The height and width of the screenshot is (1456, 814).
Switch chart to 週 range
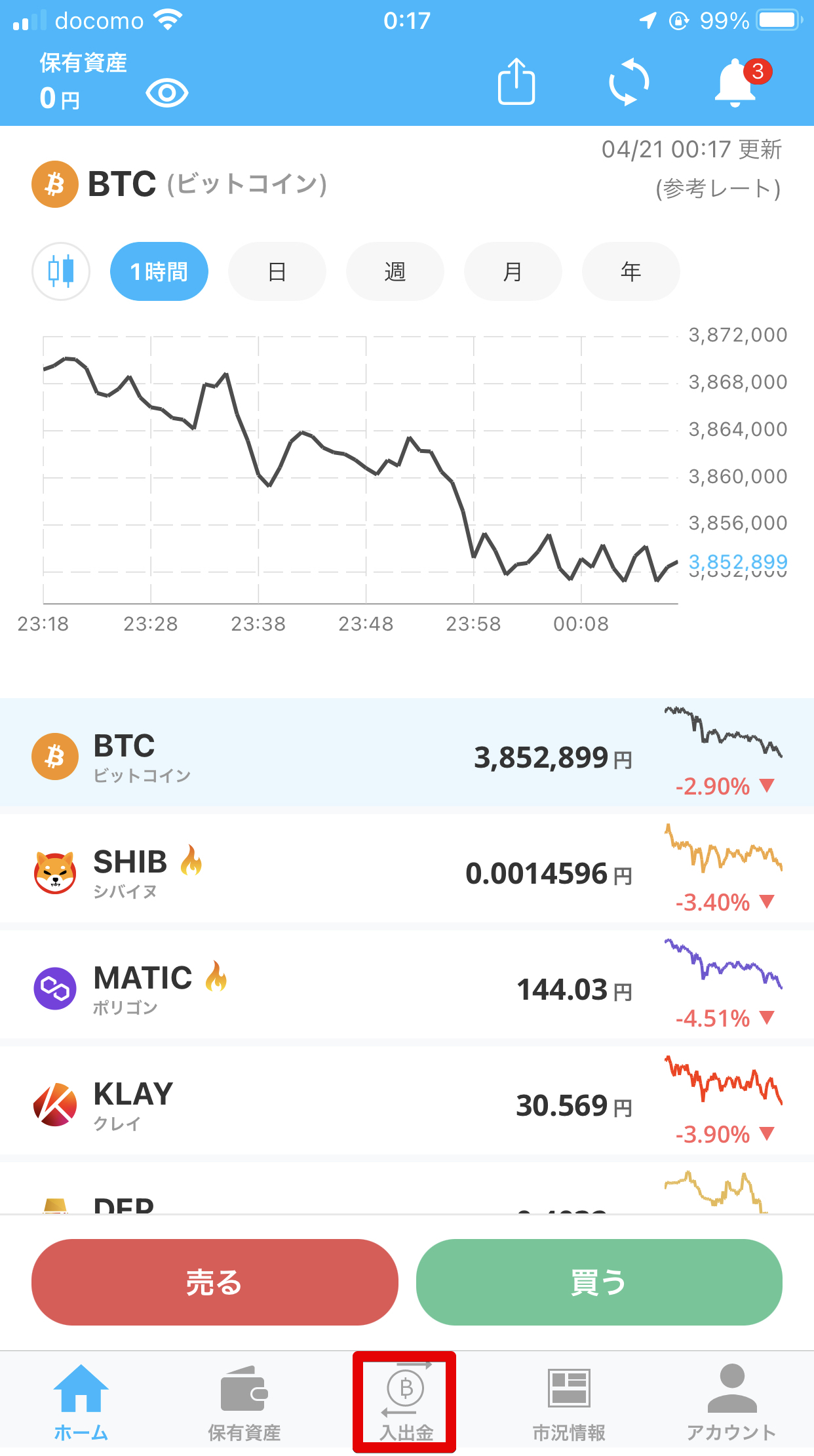[395, 271]
